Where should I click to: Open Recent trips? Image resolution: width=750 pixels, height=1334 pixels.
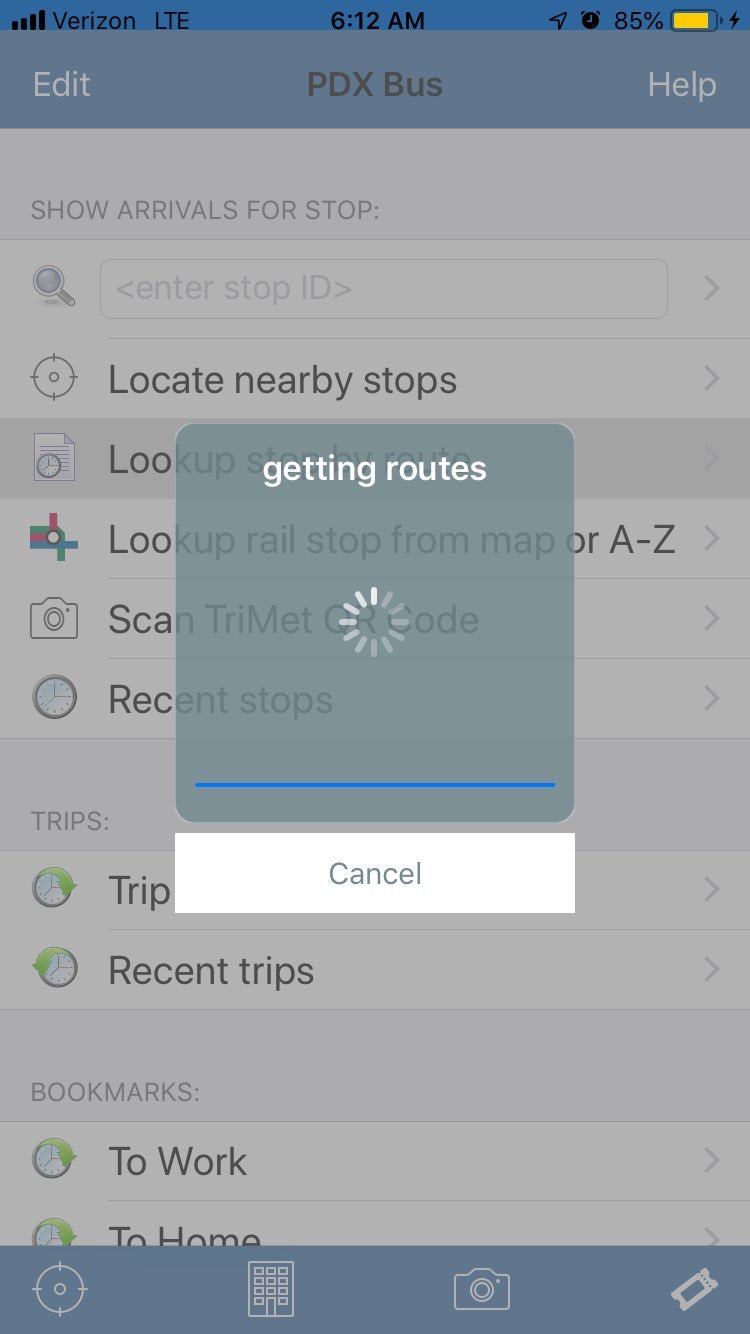[x=211, y=970]
